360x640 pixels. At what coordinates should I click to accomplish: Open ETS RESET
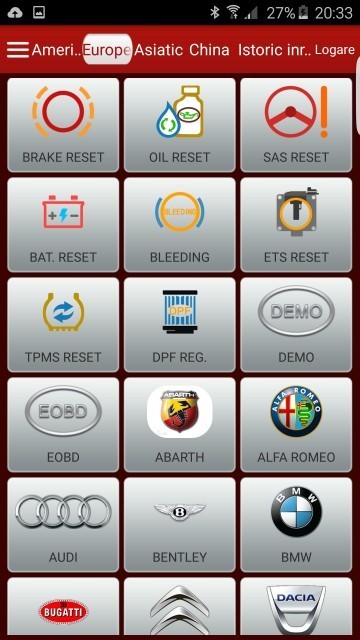tap(296, 225)
